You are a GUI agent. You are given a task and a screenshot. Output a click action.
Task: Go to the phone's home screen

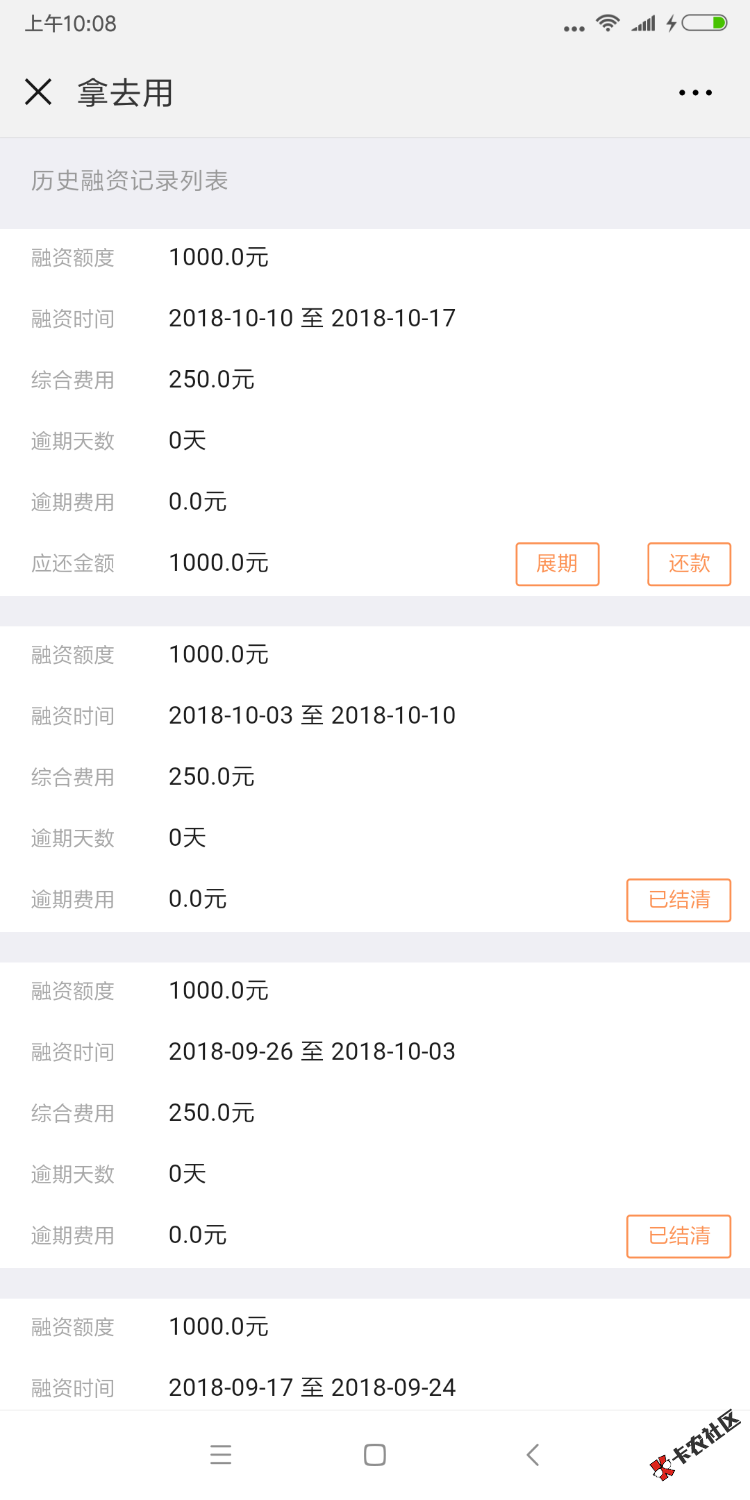(x=375, y=1455)
